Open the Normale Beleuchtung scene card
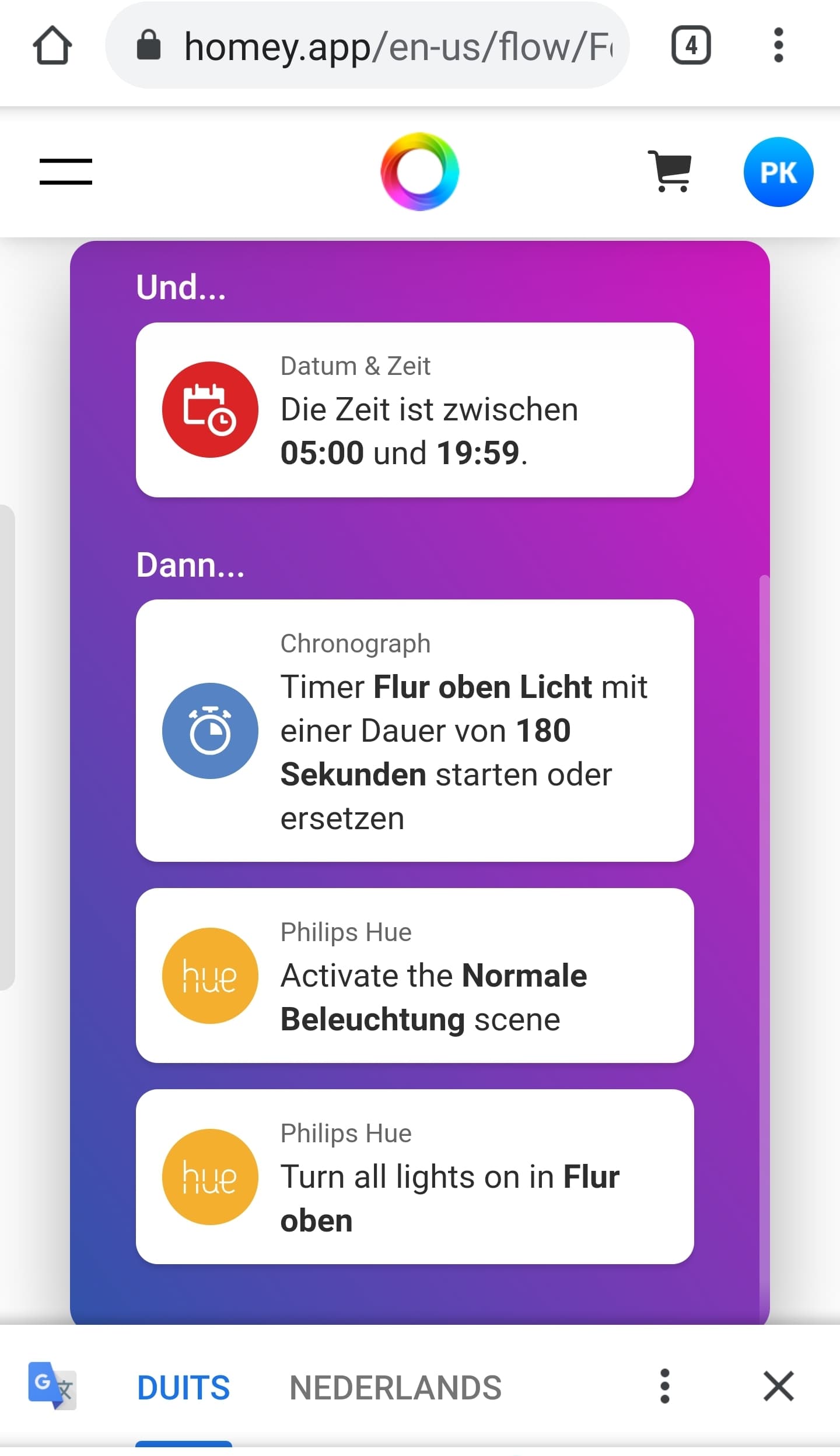The height and width of the screenshot is (1456, 840). pos(415,976)
